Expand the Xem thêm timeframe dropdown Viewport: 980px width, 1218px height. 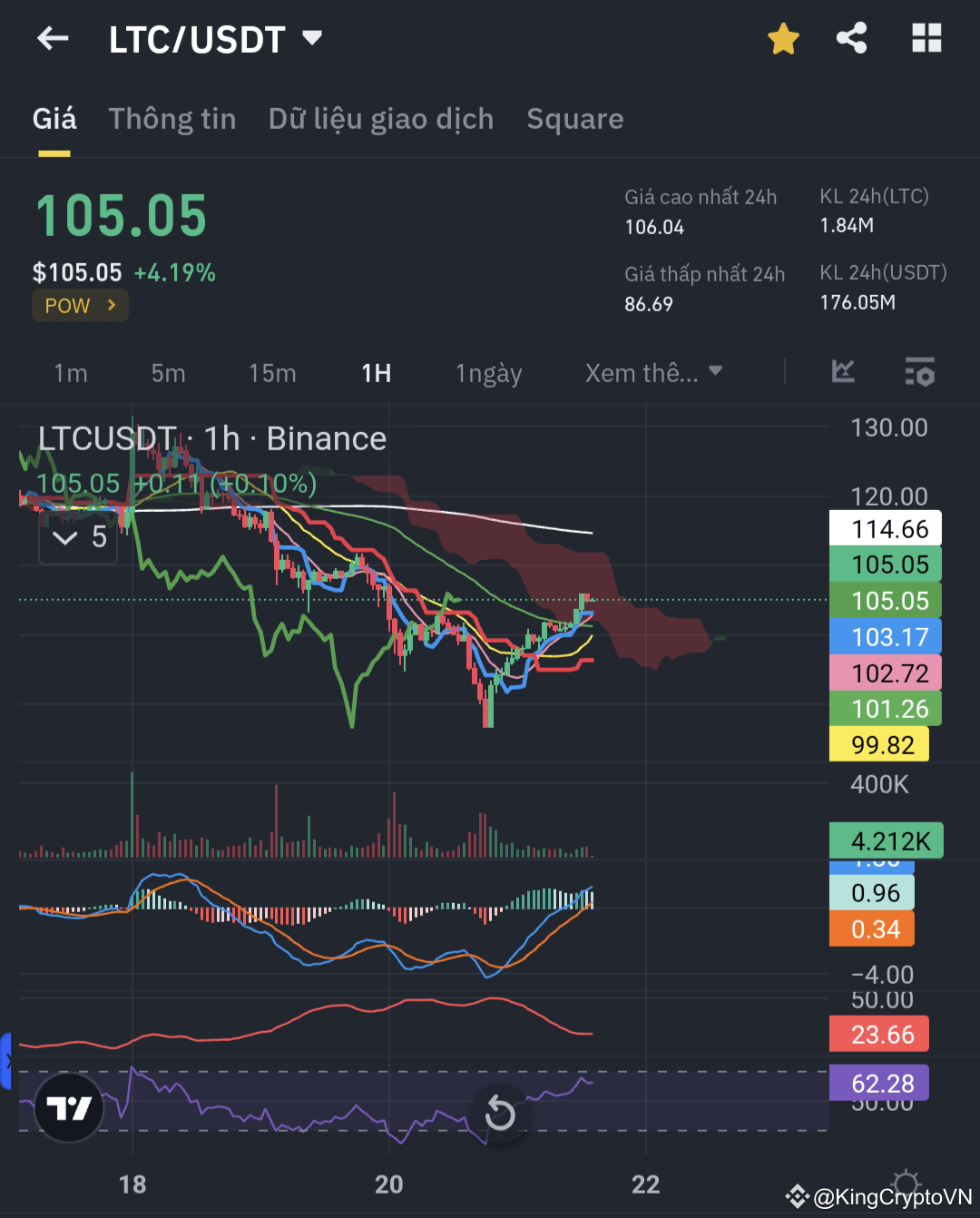653,372
